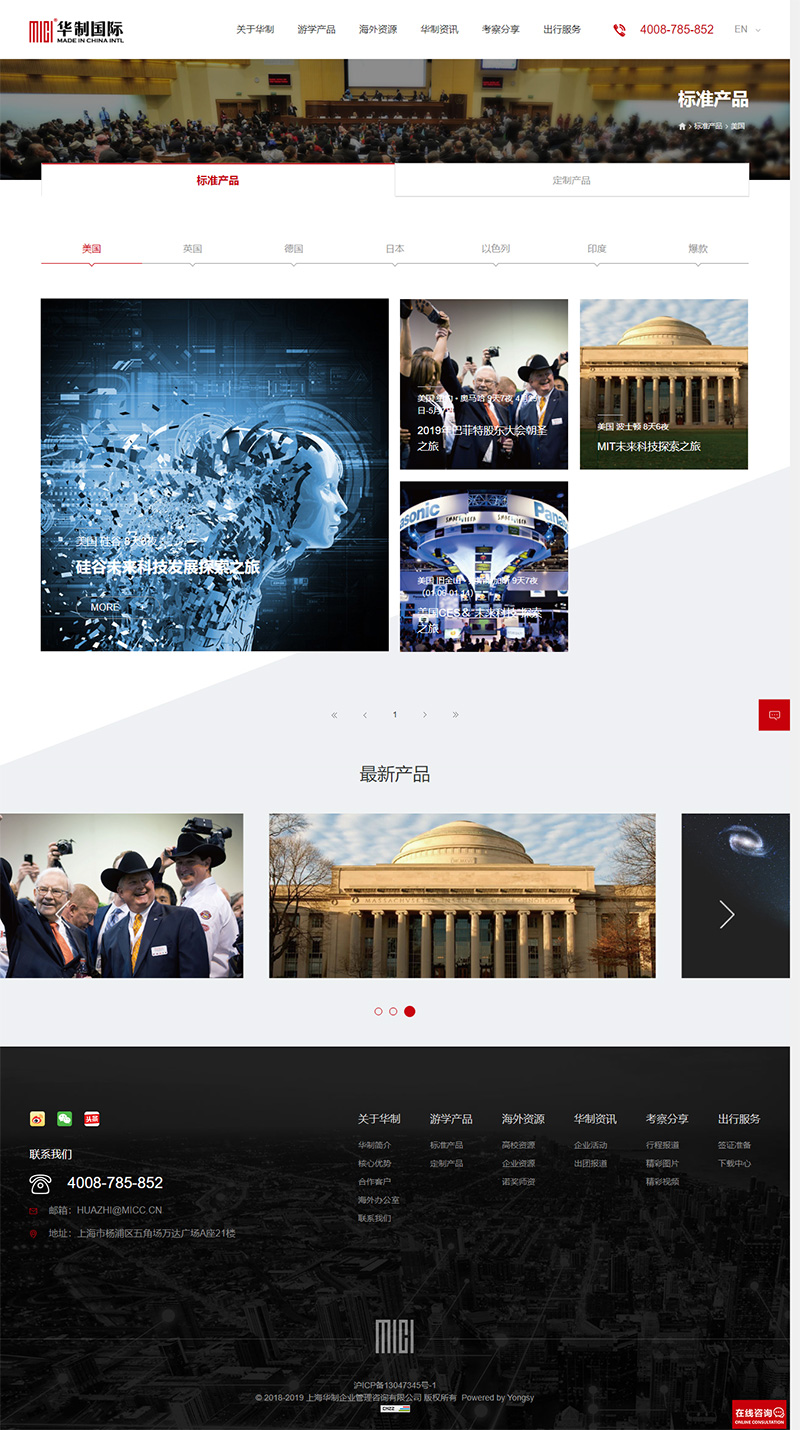The width and height of the screenshot is (800, 1430).
Task: Open the 海外资源 navigation item
Action: 378,30
